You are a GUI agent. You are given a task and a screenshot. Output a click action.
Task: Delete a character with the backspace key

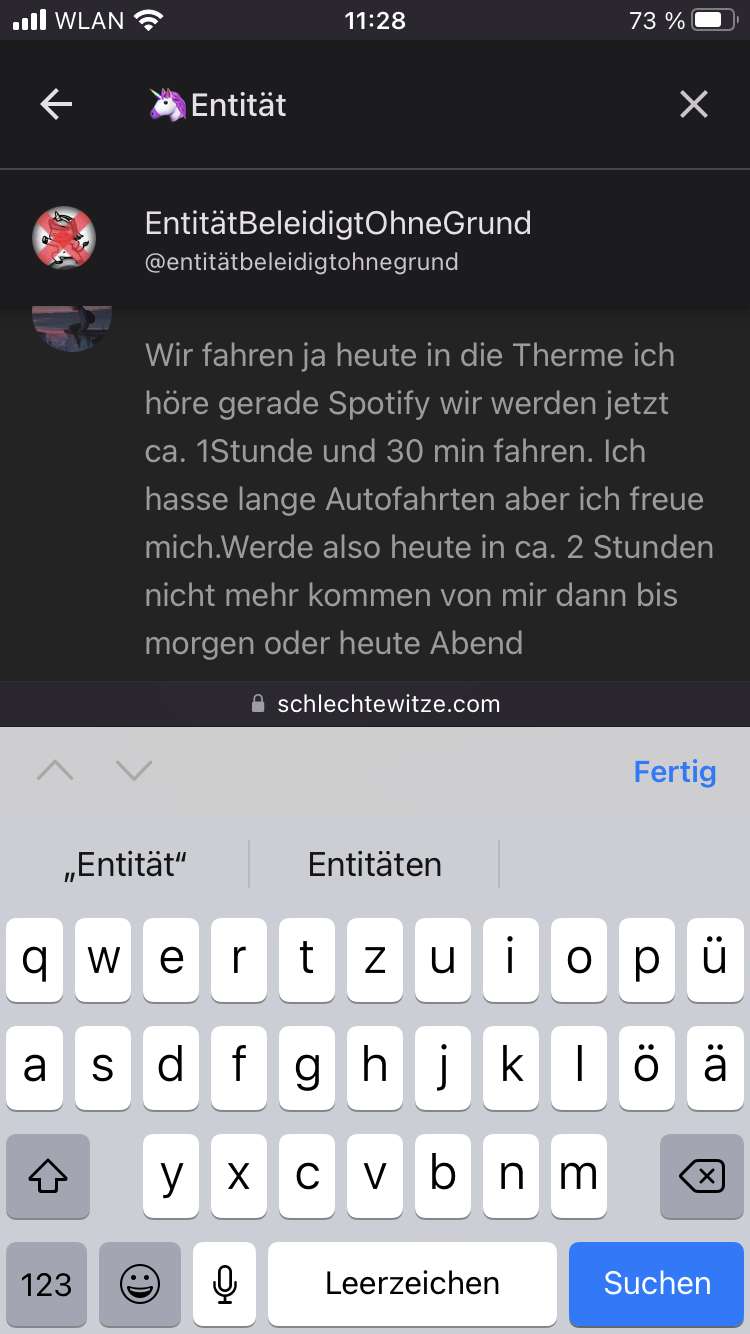(701, 1176)
